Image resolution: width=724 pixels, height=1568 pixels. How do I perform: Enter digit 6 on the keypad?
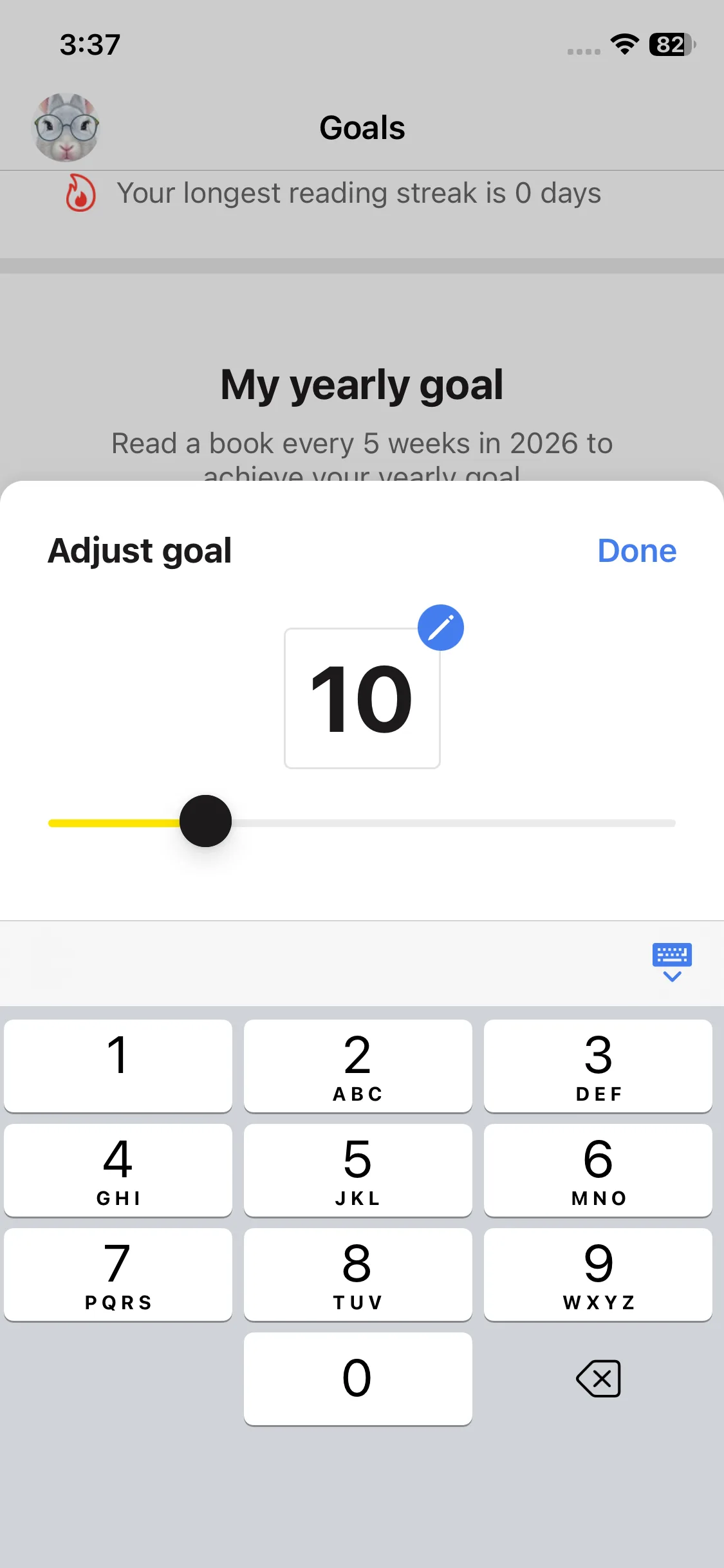pos(598,1170)
